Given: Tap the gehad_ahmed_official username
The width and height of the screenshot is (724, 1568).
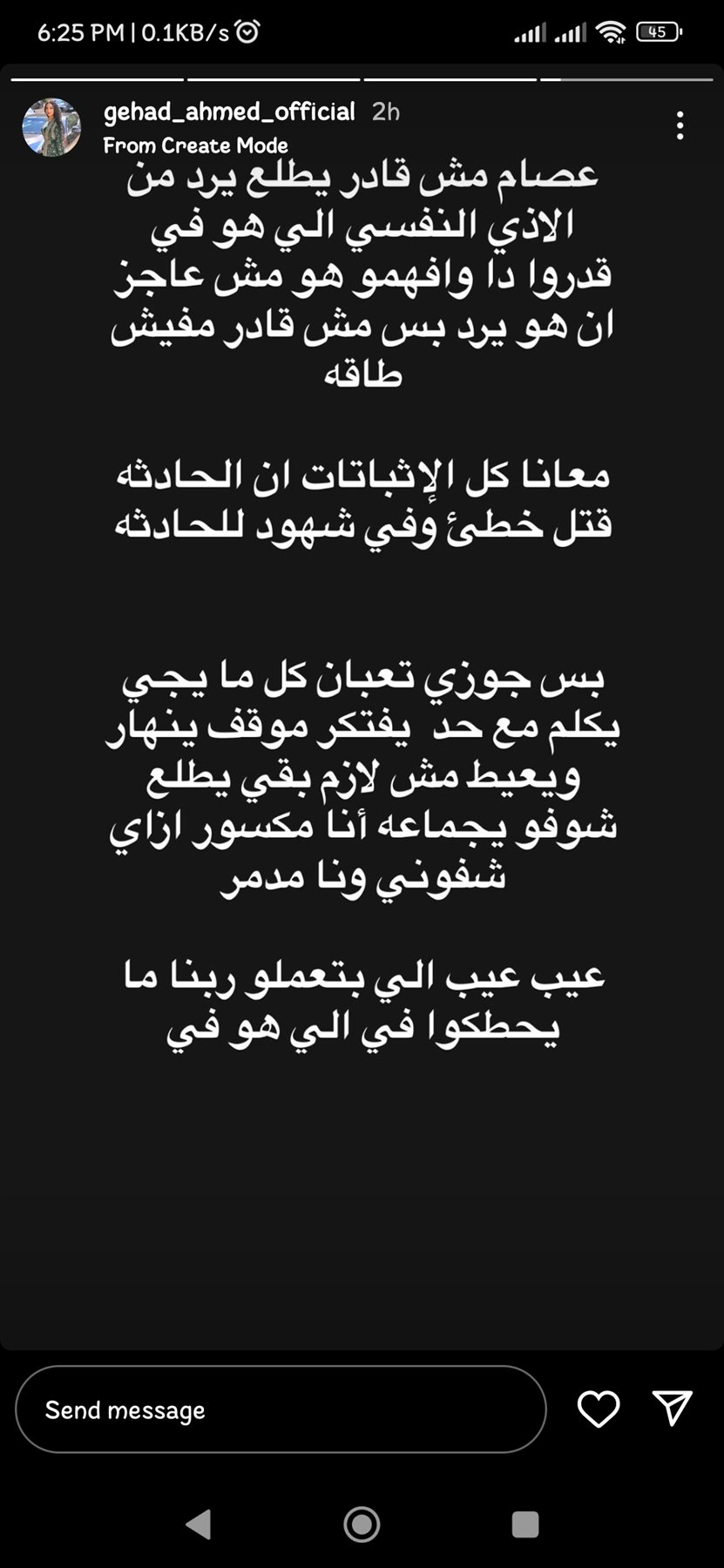Looking at the screenshot, I should [229, 112].
